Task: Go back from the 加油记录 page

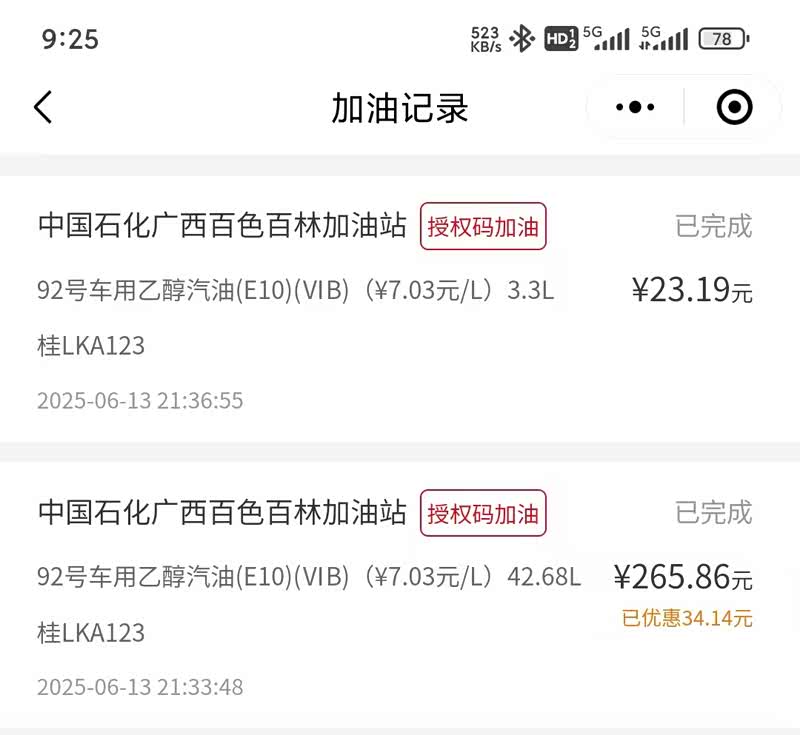Action: (43, 107)
